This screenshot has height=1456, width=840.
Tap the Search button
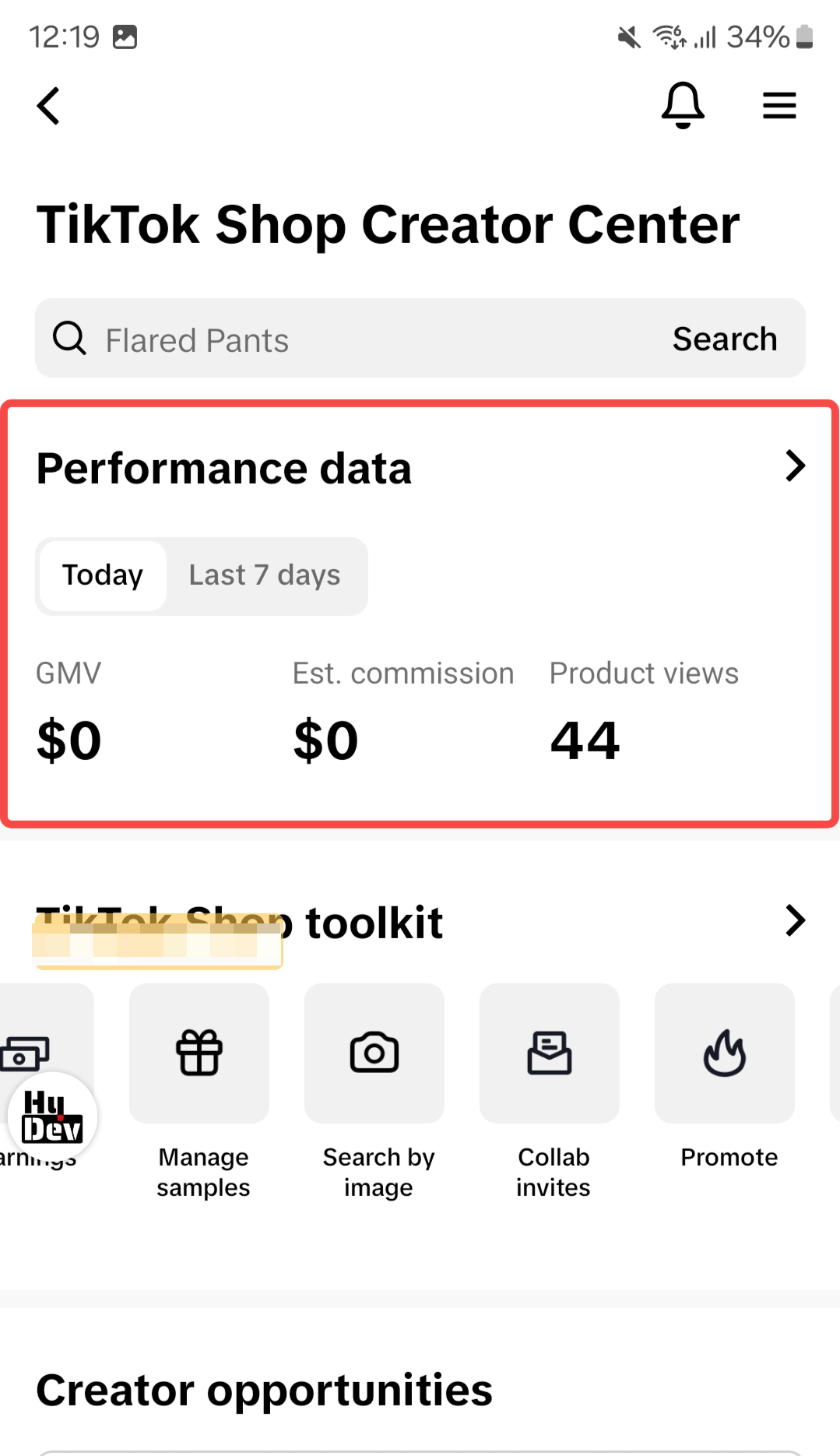point(725,339)
